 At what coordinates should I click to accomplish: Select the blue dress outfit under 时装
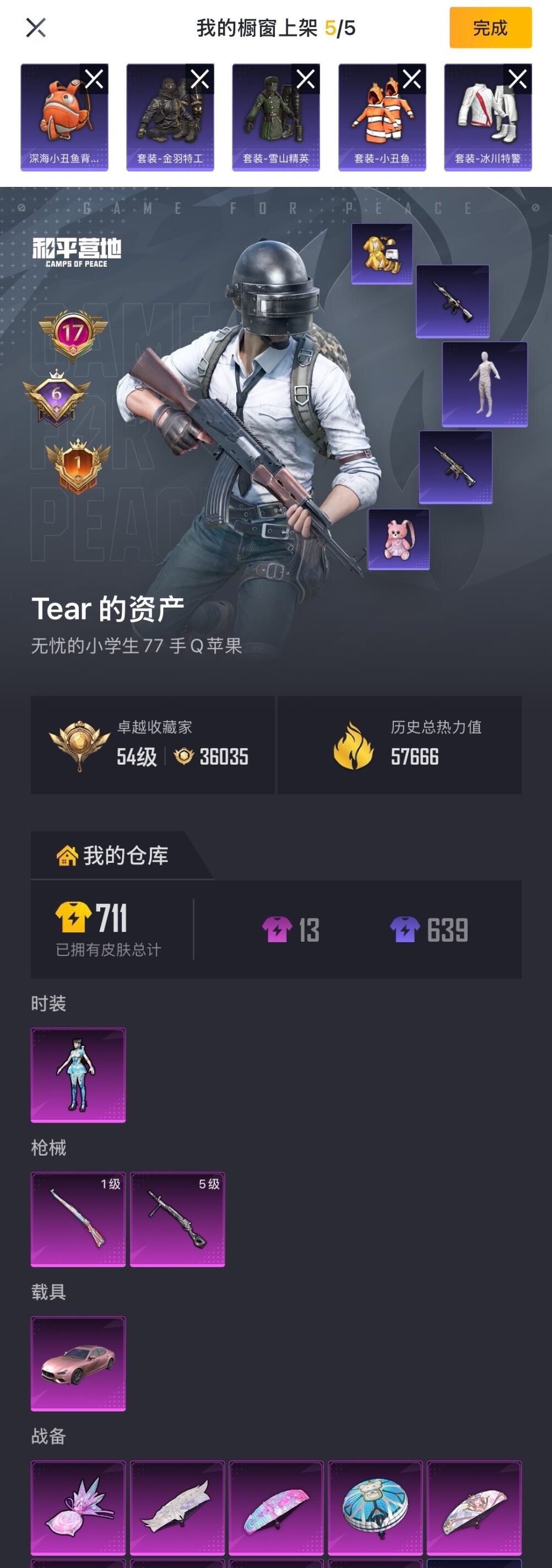pos(78,1075)
